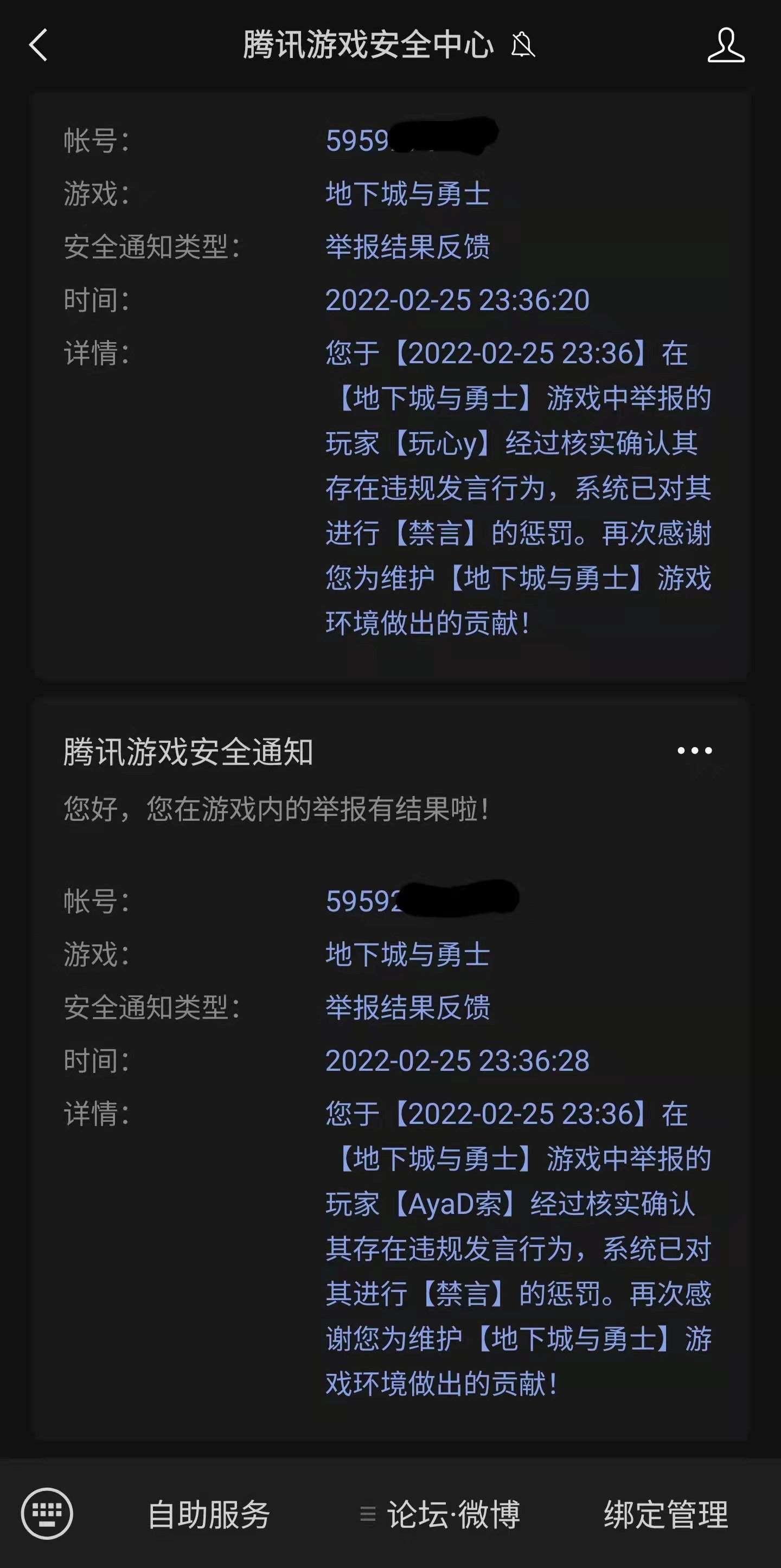Open 绑定管理

(x=666, y=1514)
